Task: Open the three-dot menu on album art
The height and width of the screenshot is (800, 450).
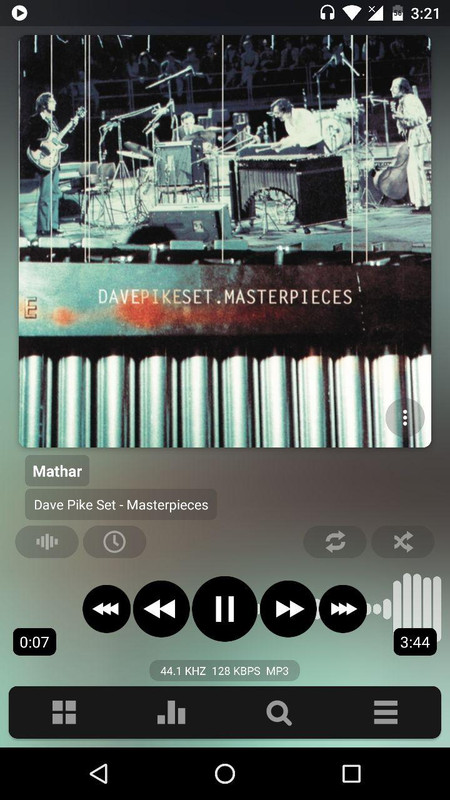Action: coord(405,418)
